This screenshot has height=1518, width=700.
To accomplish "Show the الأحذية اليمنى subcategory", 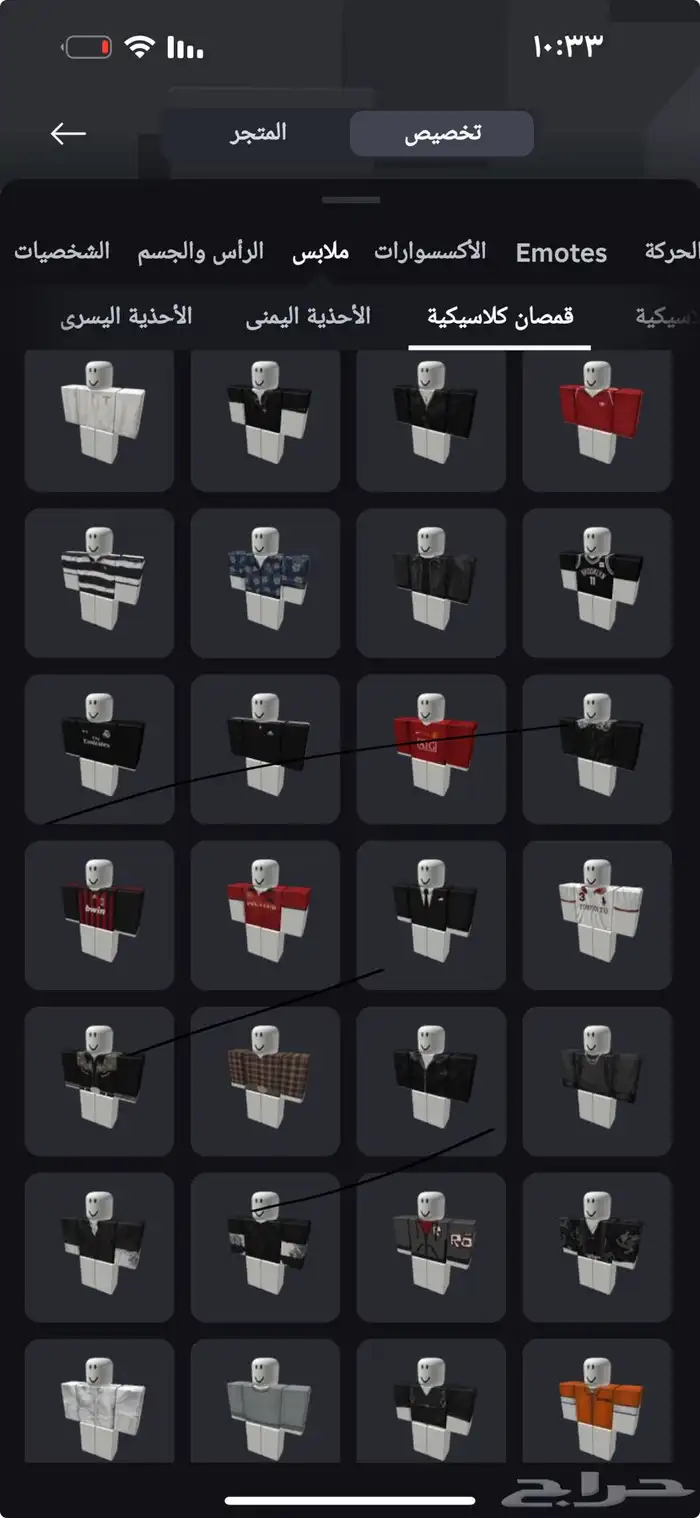I will tap(308, 316).
